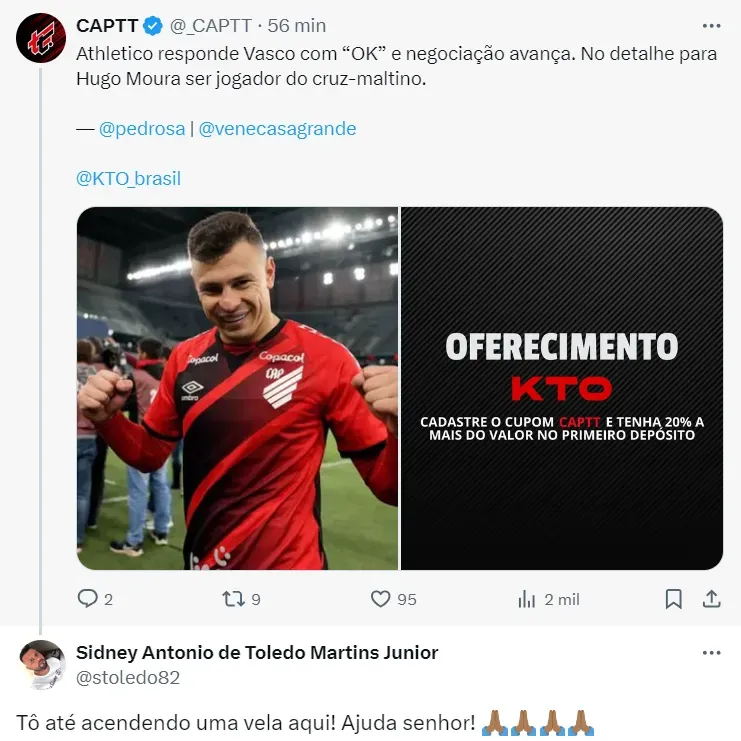Viewport: 741px width, 741px height.
Task: Open the @KTO_brasil mention link
Action: pyautogui.click(x=128, y=179)
